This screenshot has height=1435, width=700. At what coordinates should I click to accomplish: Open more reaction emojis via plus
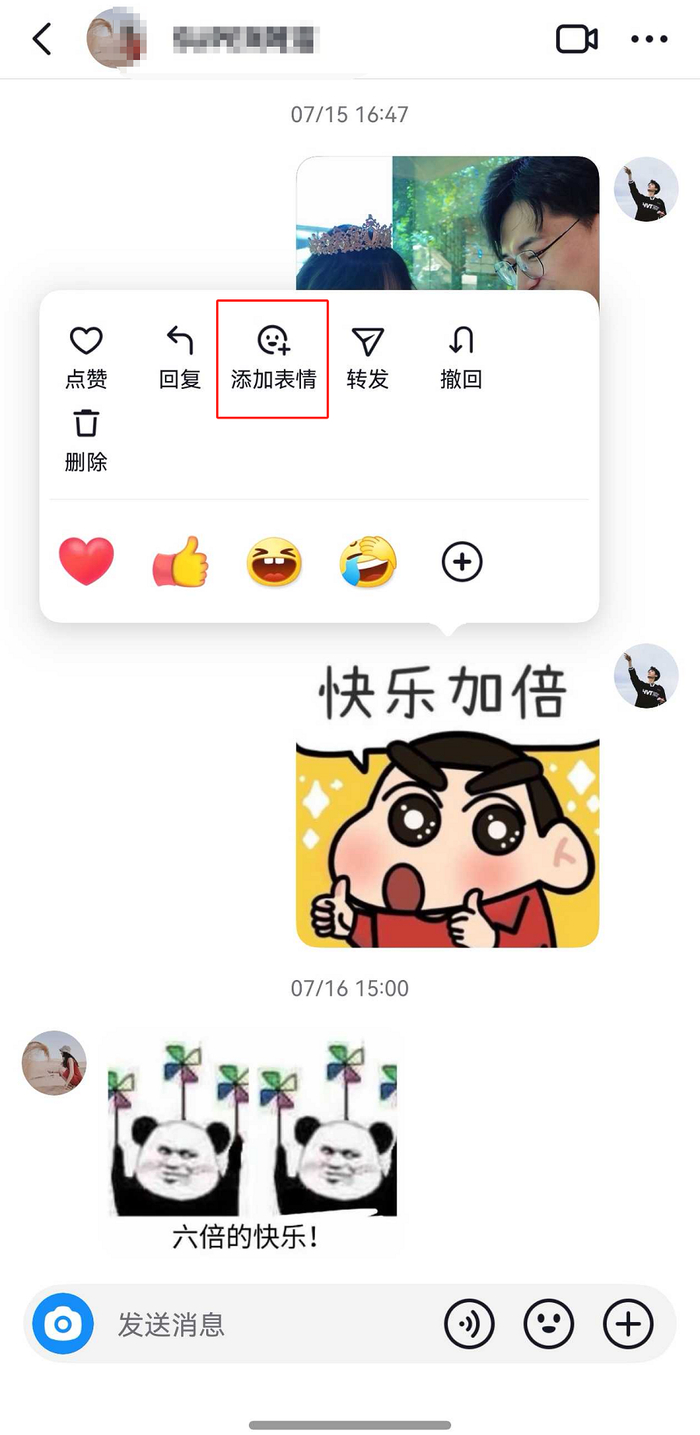pos(462,562)
